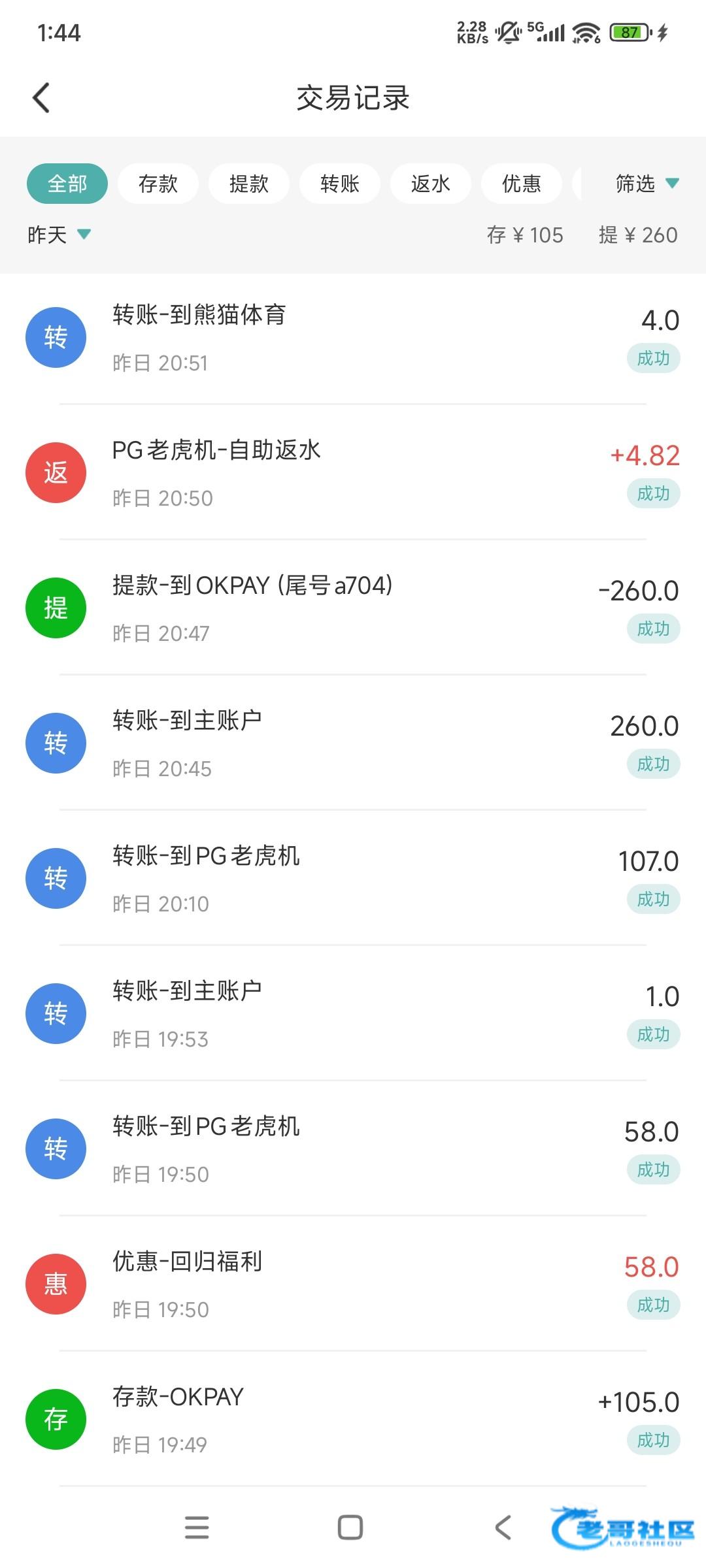The width and height of the screenshot is (706, 1568).
Task: Tap the system home button
Action: point(350,1527)
